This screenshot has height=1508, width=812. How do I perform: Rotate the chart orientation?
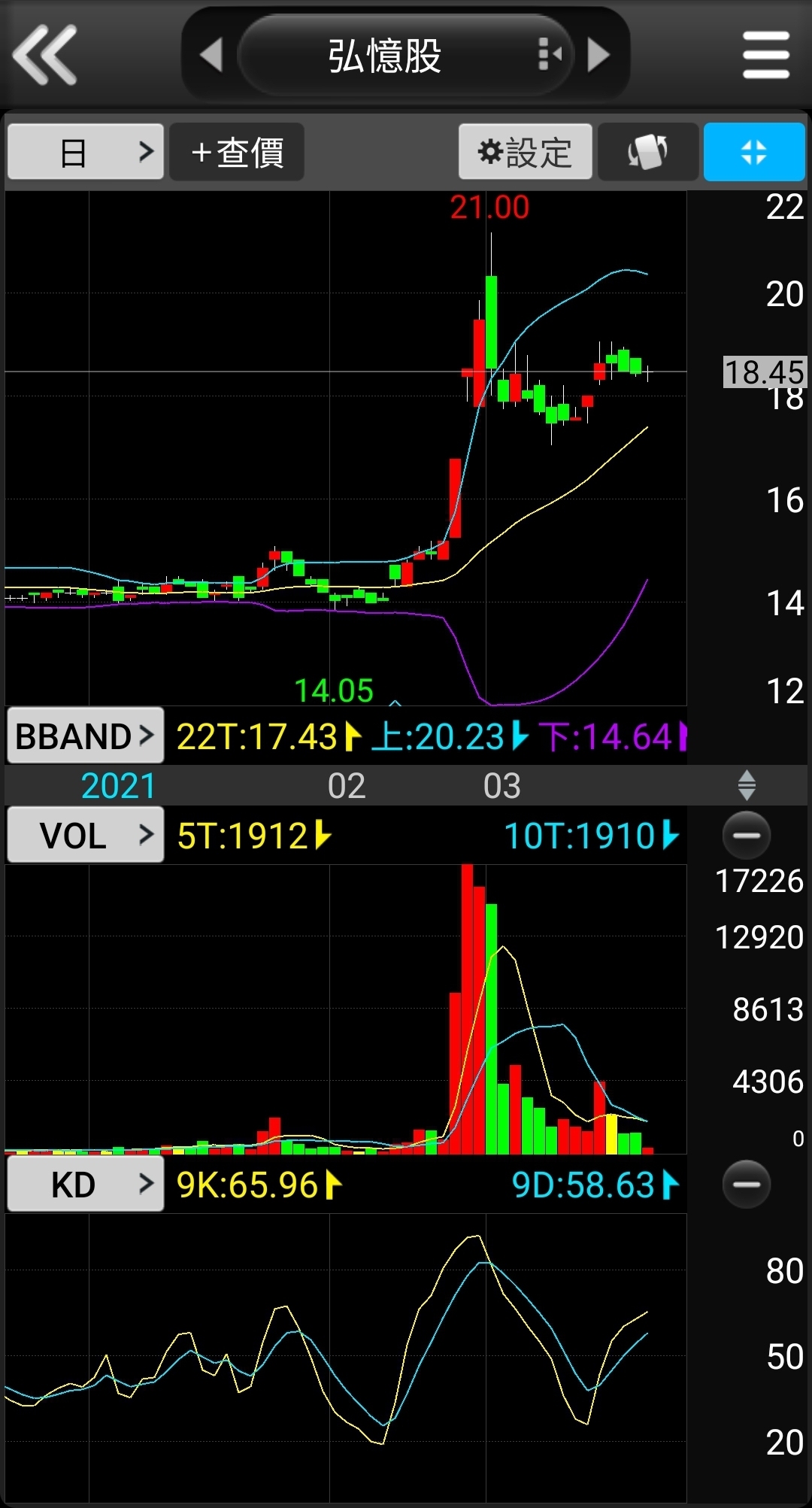648,152
